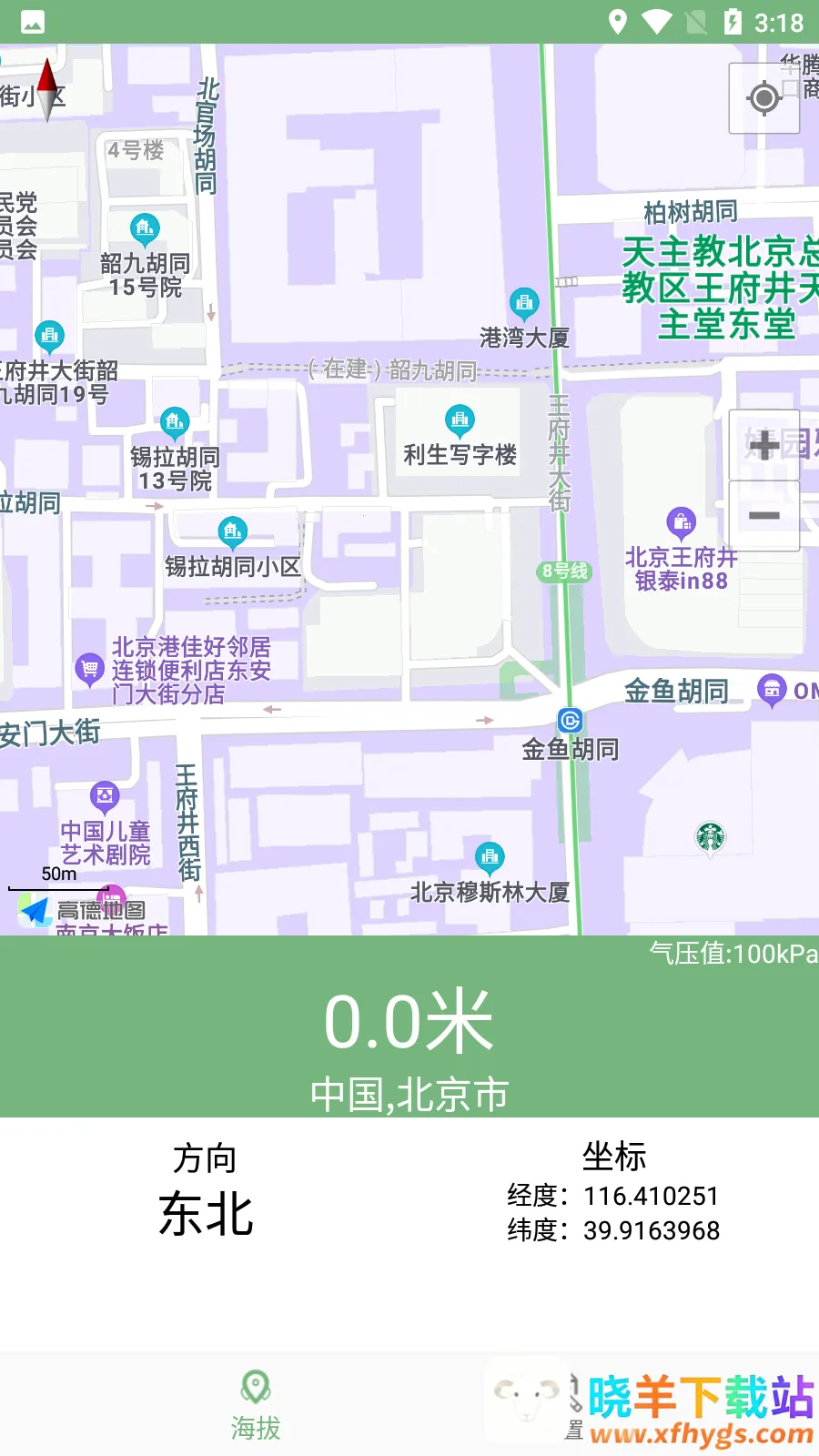The width and height of the screenshot is (819, 1456).
Task: Select the 锡拉胡同小区 marker
Action: click(x=232, y=531)
